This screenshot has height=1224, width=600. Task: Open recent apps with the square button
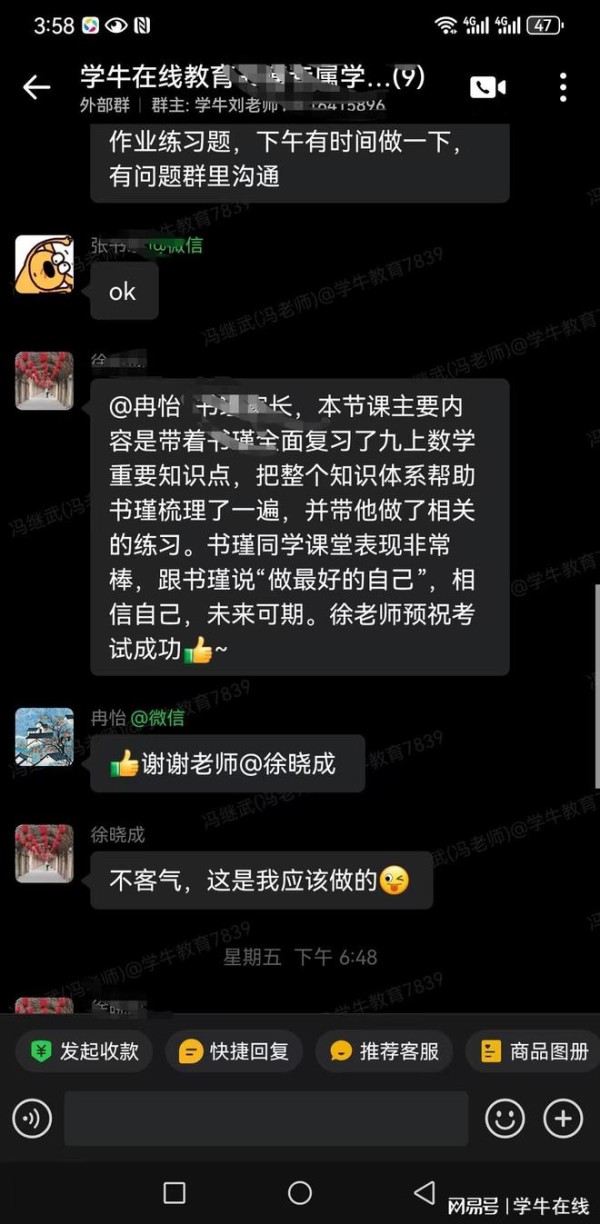174,1192
